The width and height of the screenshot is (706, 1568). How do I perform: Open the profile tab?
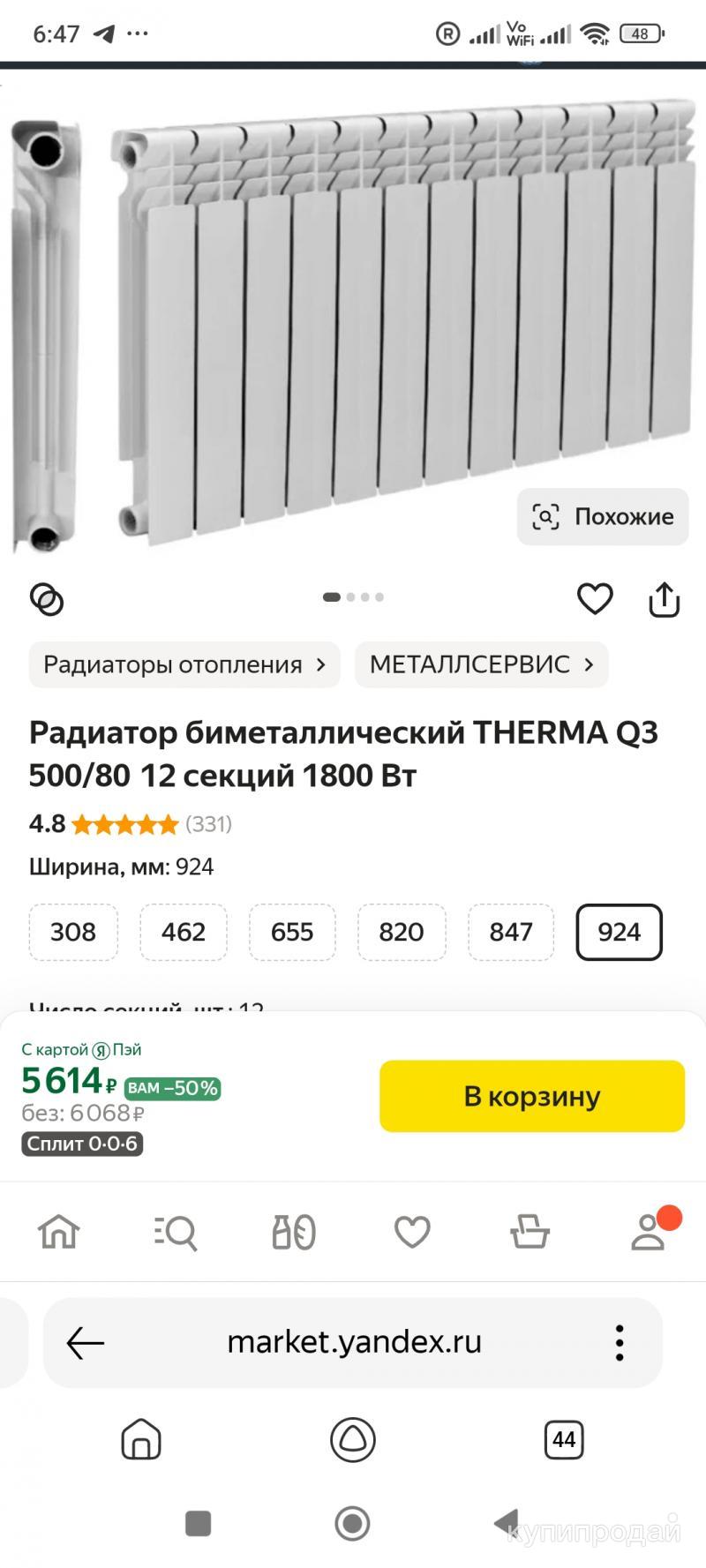click(x=649, y=1232)
